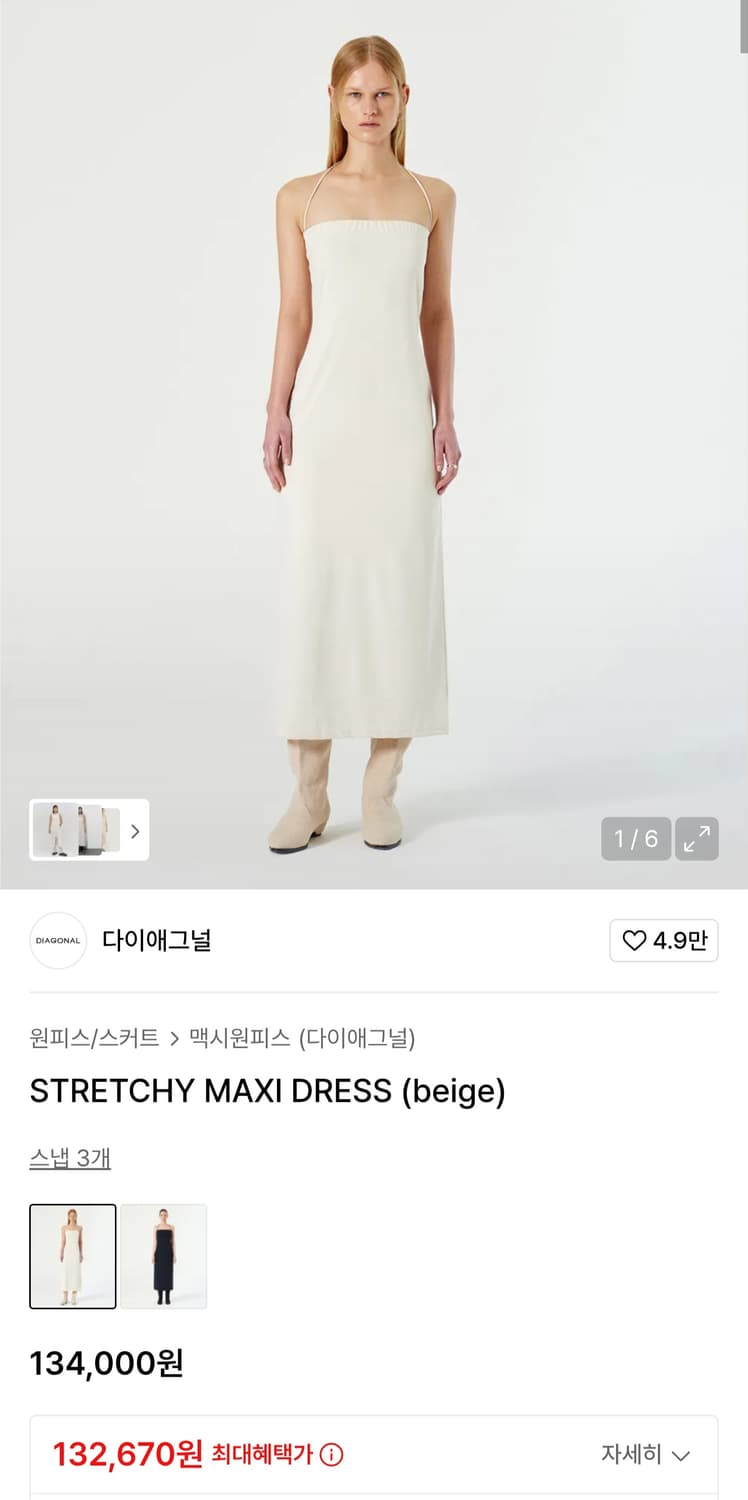
Task: Click the circular DIAGONAL brand logo
Action: point(57,938)
